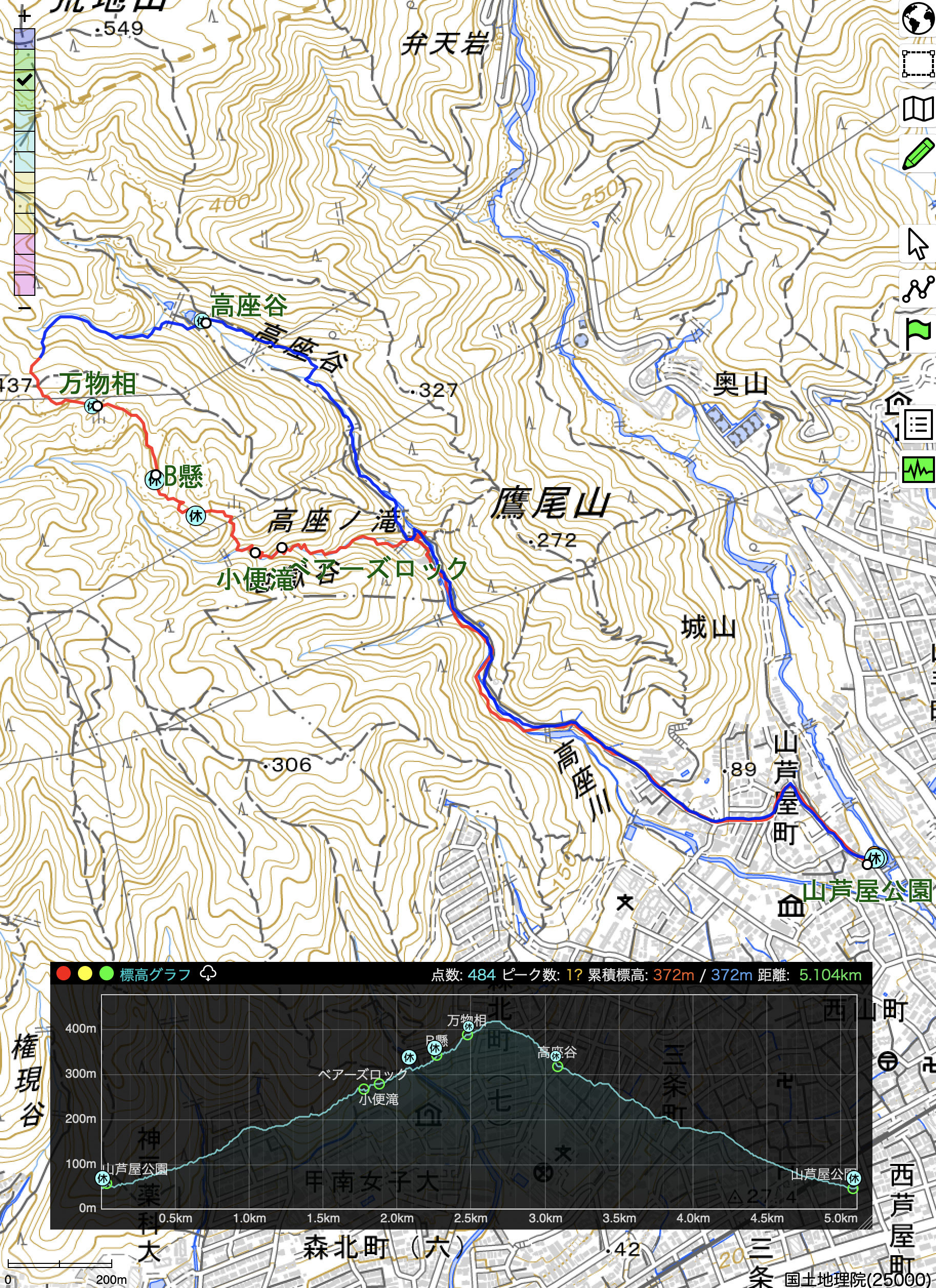Select the polyline route tool

point(918,289)
